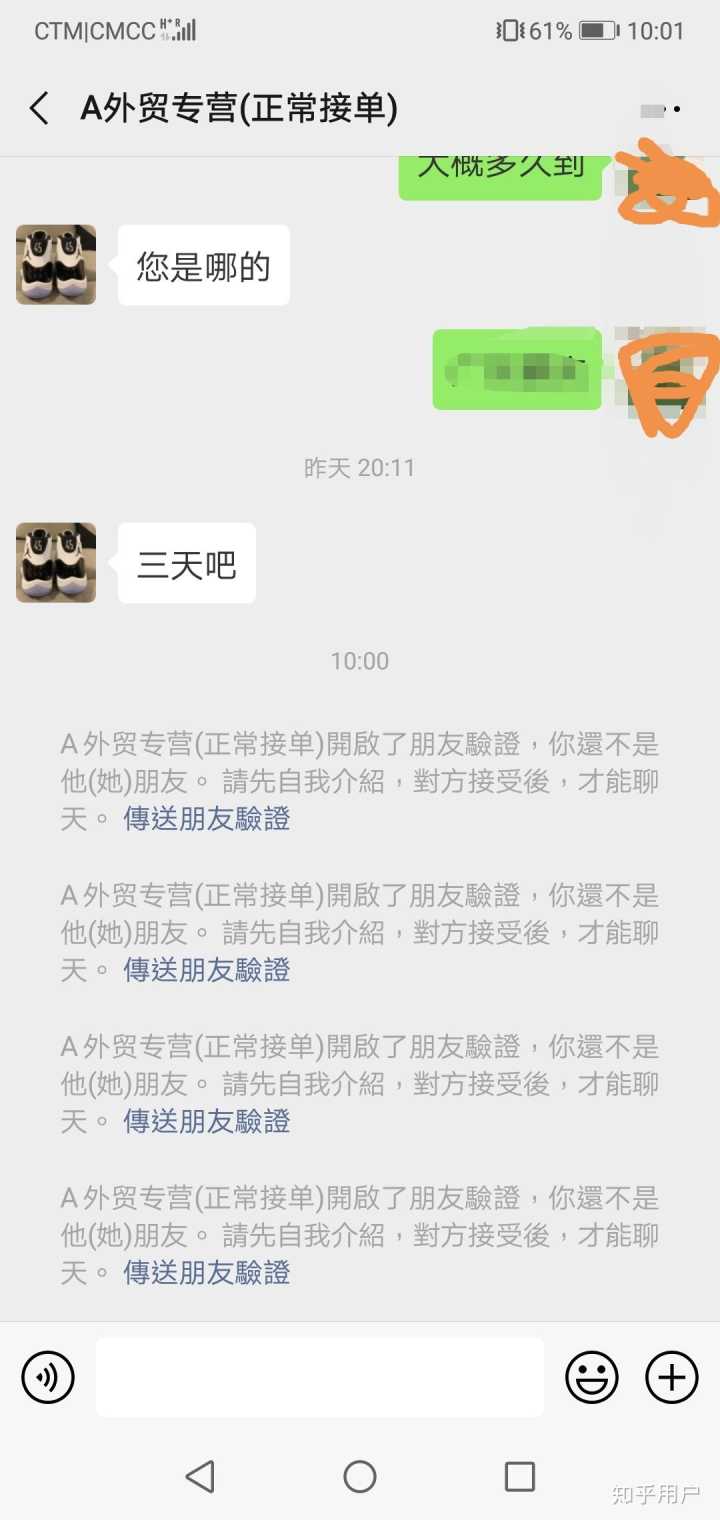Image resolution: width=720 pixels, height=1520 pixels.
Task: Switch to voice message input
Action: click(48, 1377)
